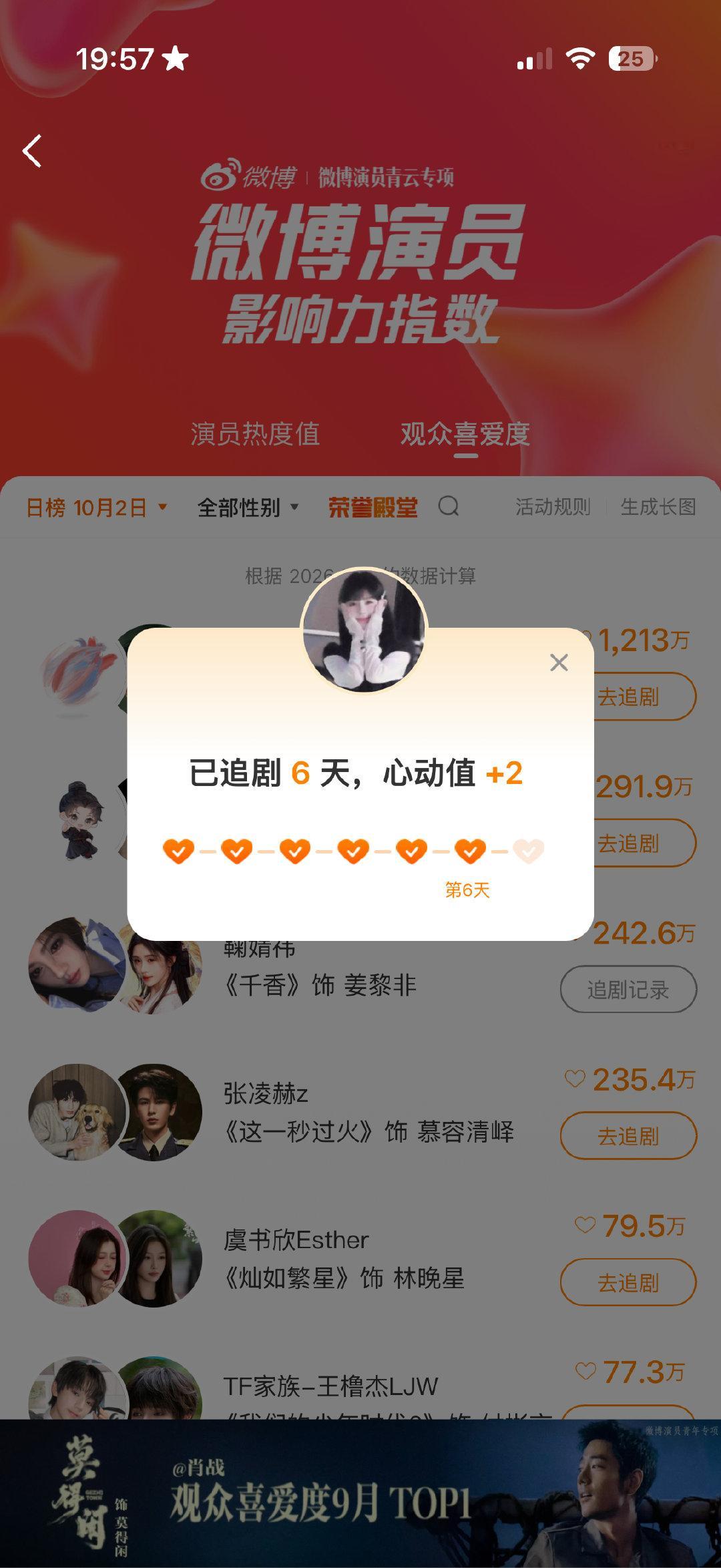
Task: Open the 日榜 10月2日 date dropdown
Action: (96, 508)
